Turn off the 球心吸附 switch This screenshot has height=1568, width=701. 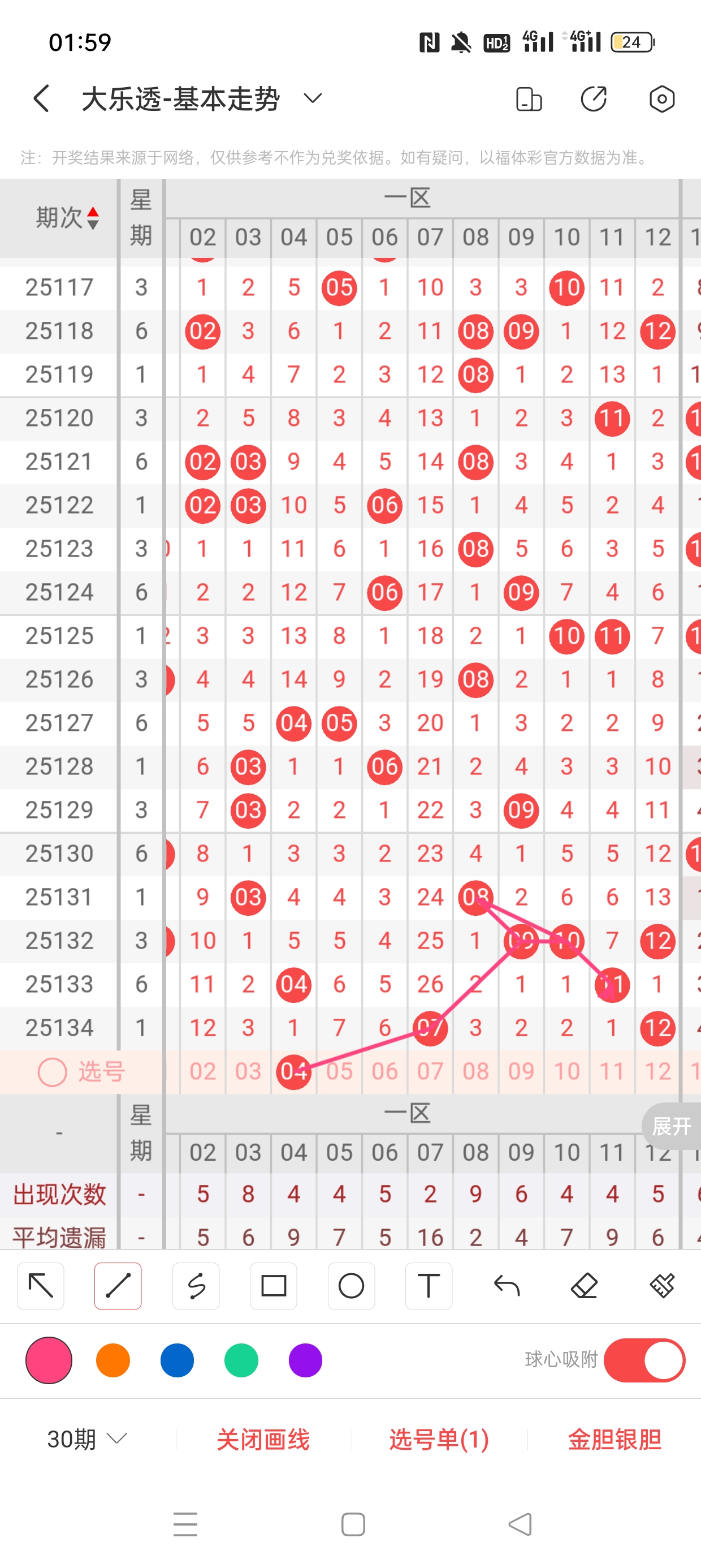point(644,1360)
